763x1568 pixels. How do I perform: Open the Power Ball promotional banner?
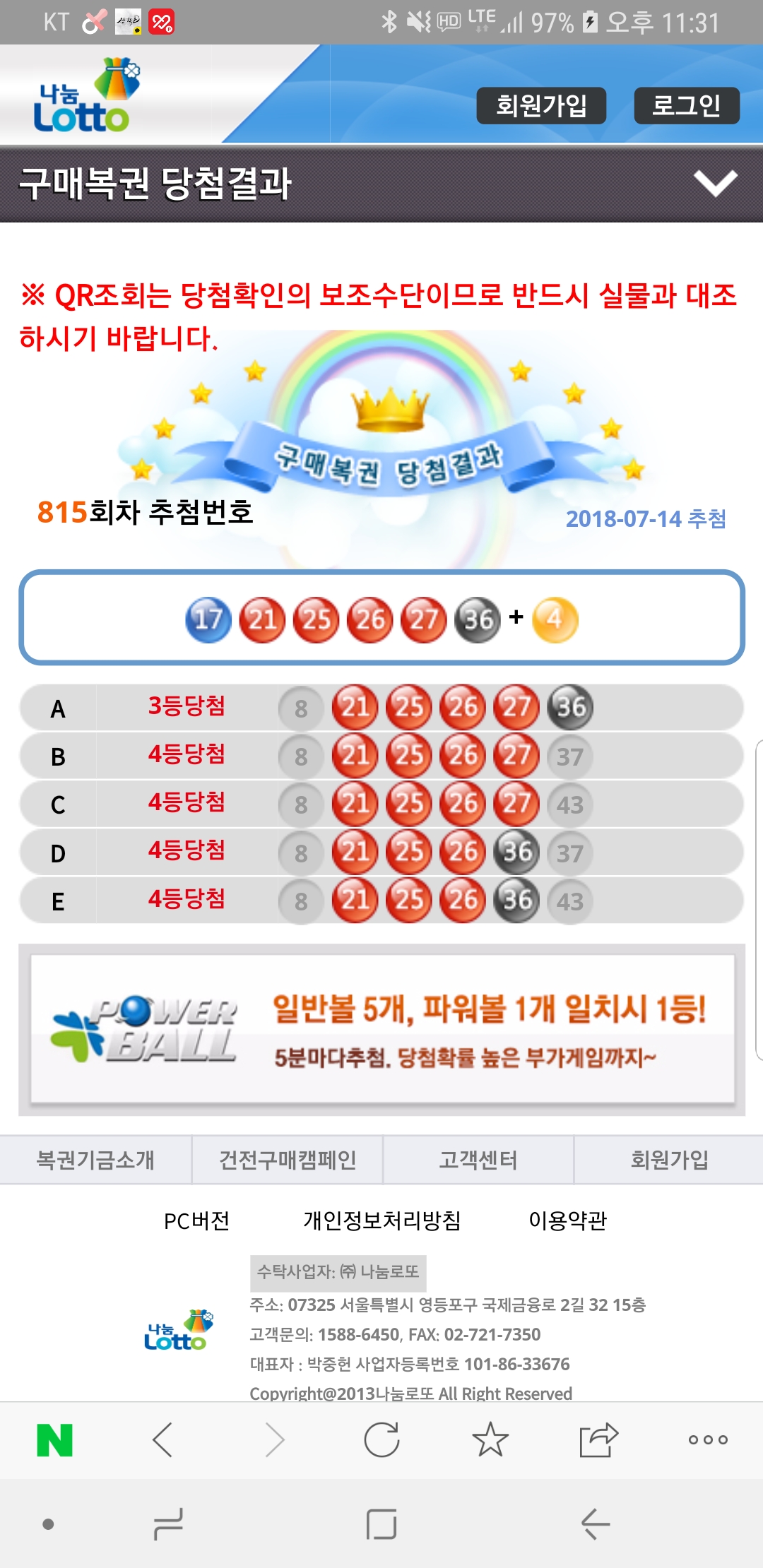click(x=381, y=1029)
